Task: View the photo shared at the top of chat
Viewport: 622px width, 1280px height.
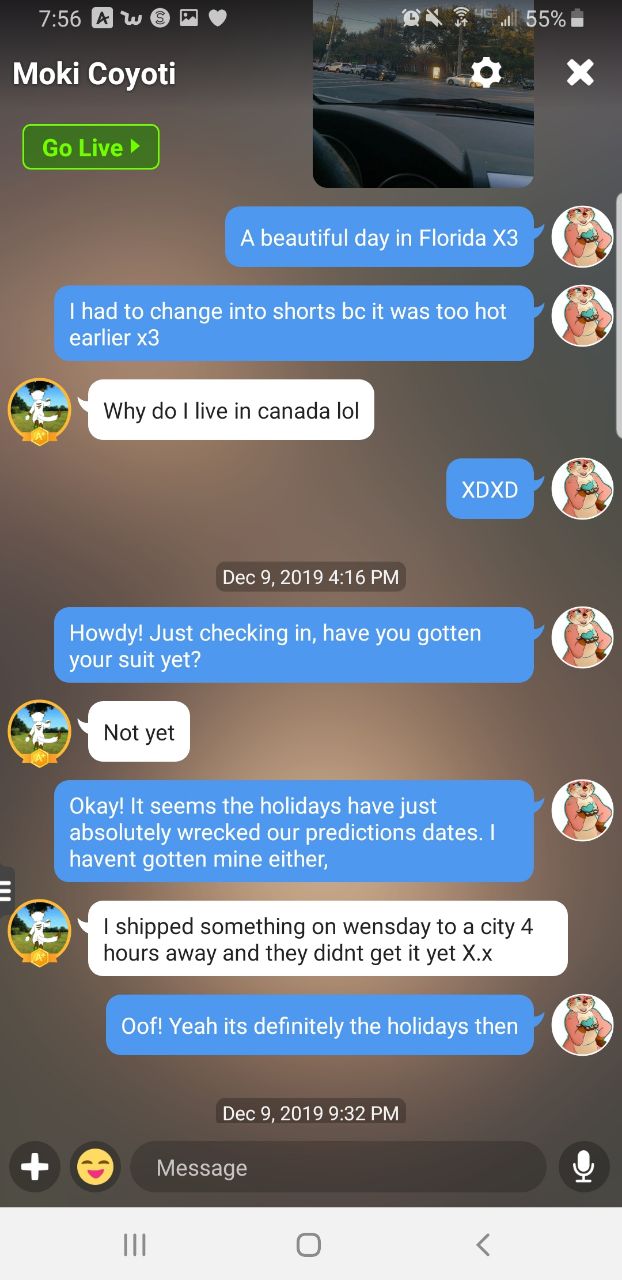Action: (423, 96)
